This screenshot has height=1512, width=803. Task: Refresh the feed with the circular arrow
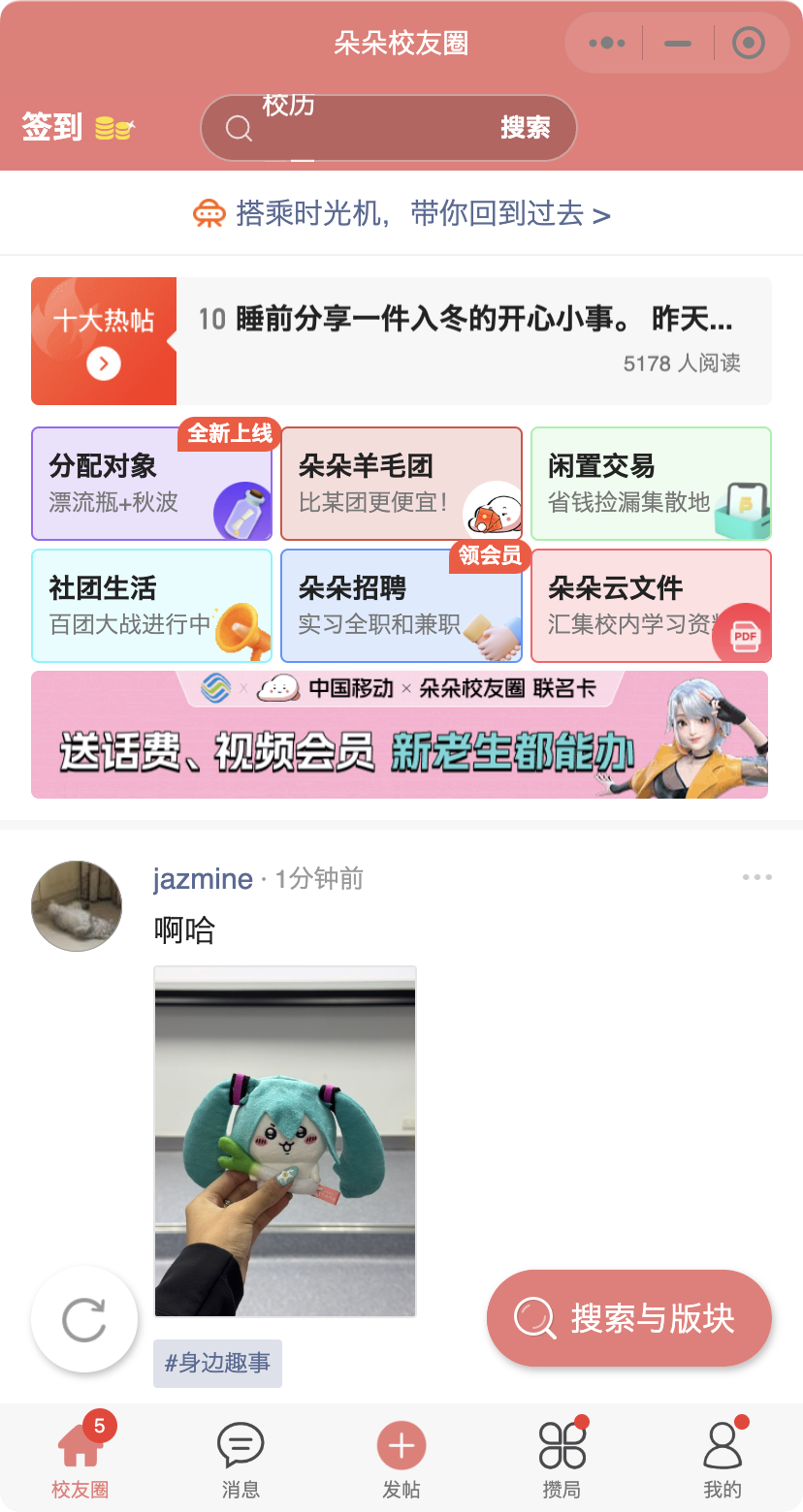tap(84, 1319)
